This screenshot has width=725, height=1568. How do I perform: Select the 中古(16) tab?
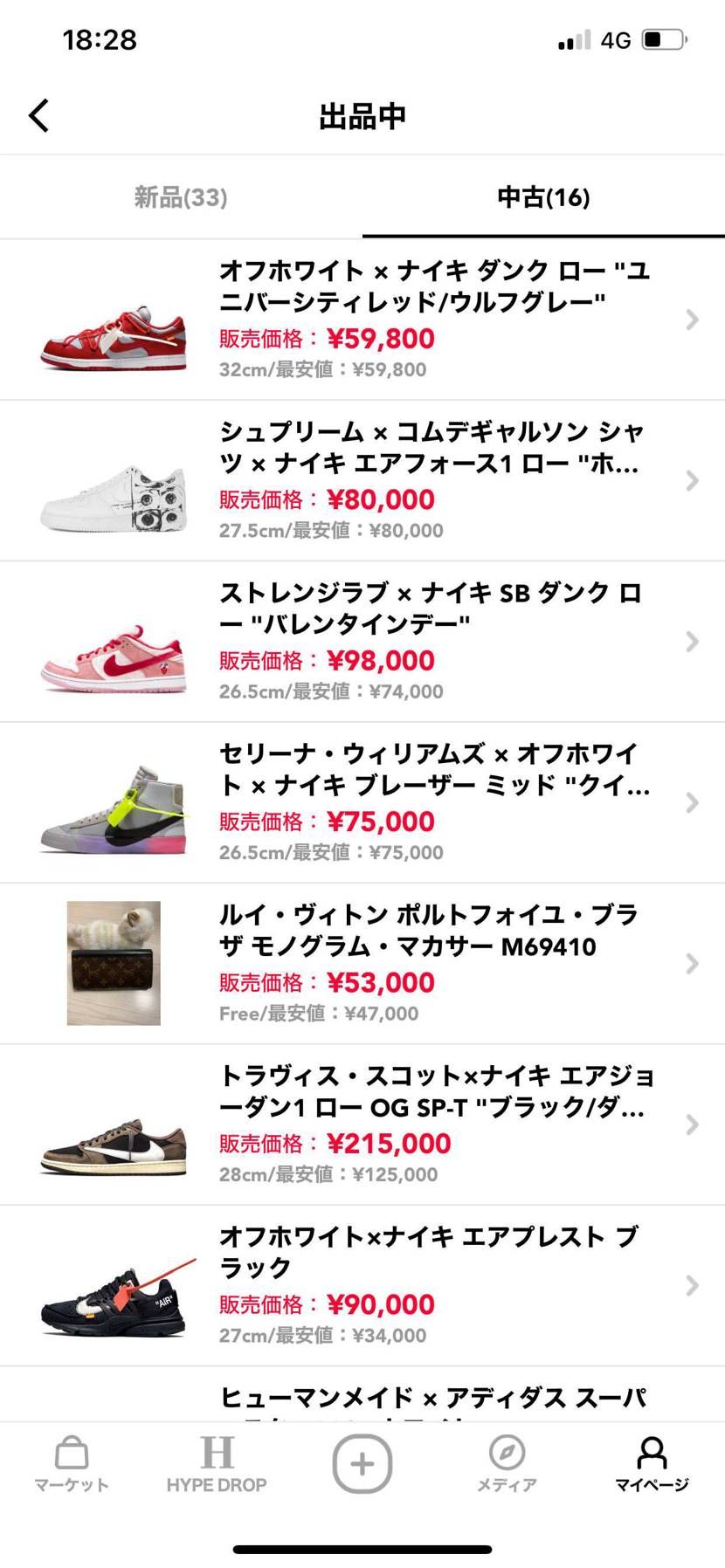tap(543, 197)
